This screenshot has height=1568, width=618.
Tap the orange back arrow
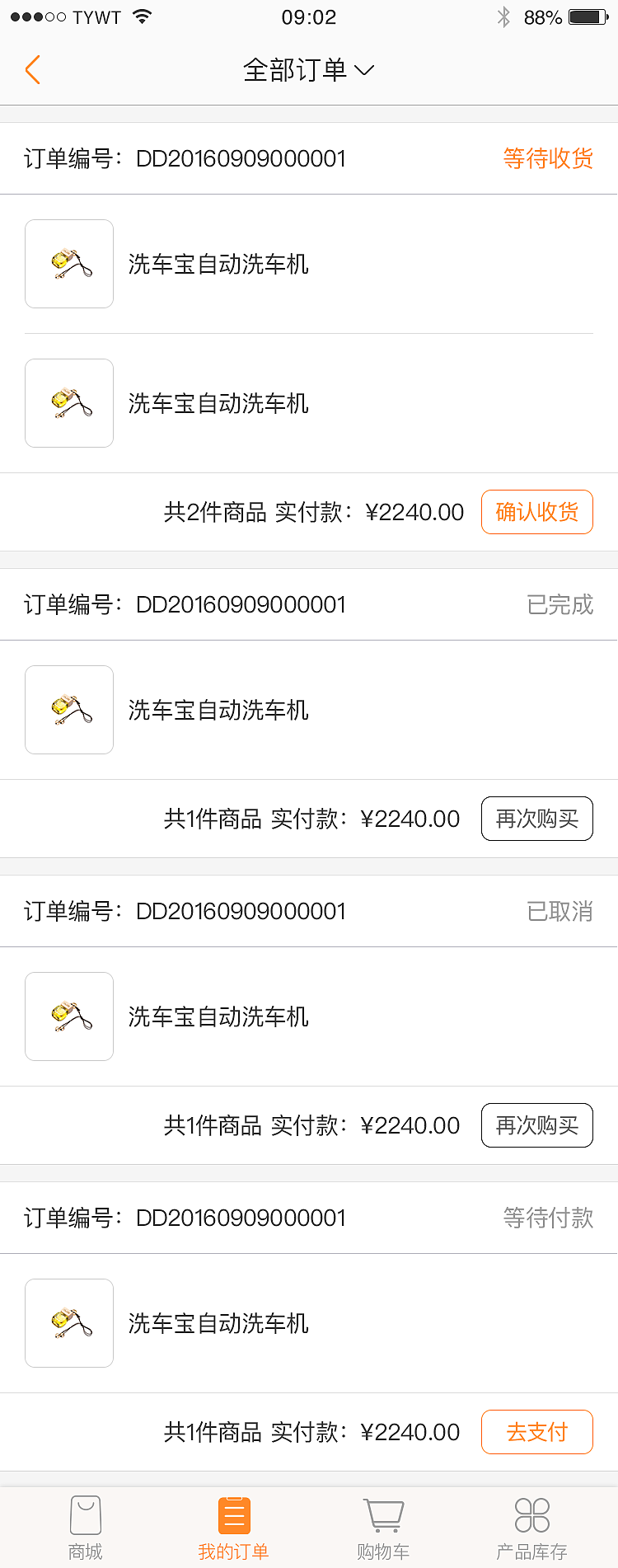point(32,70)
